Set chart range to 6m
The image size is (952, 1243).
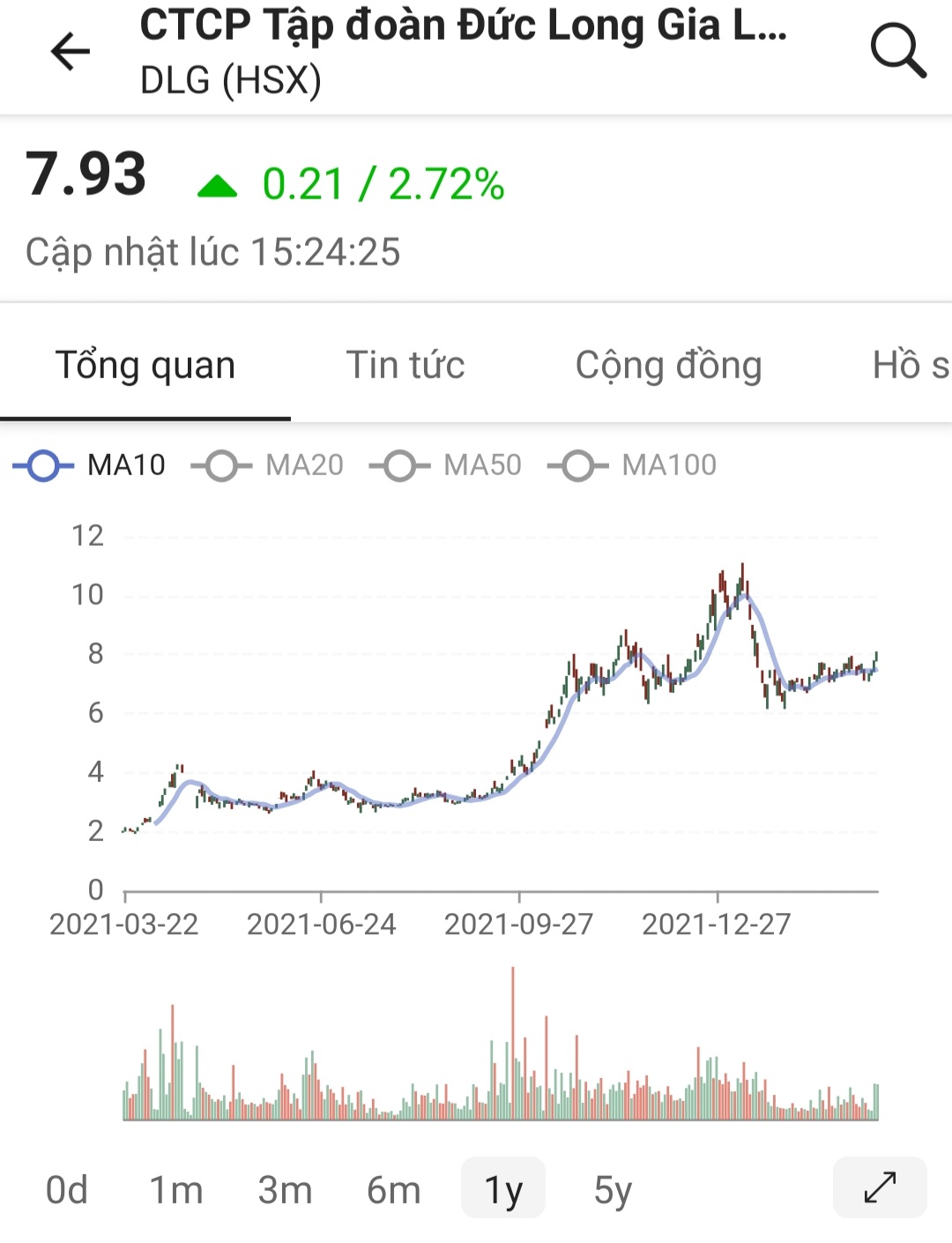tap(394, 1189)
